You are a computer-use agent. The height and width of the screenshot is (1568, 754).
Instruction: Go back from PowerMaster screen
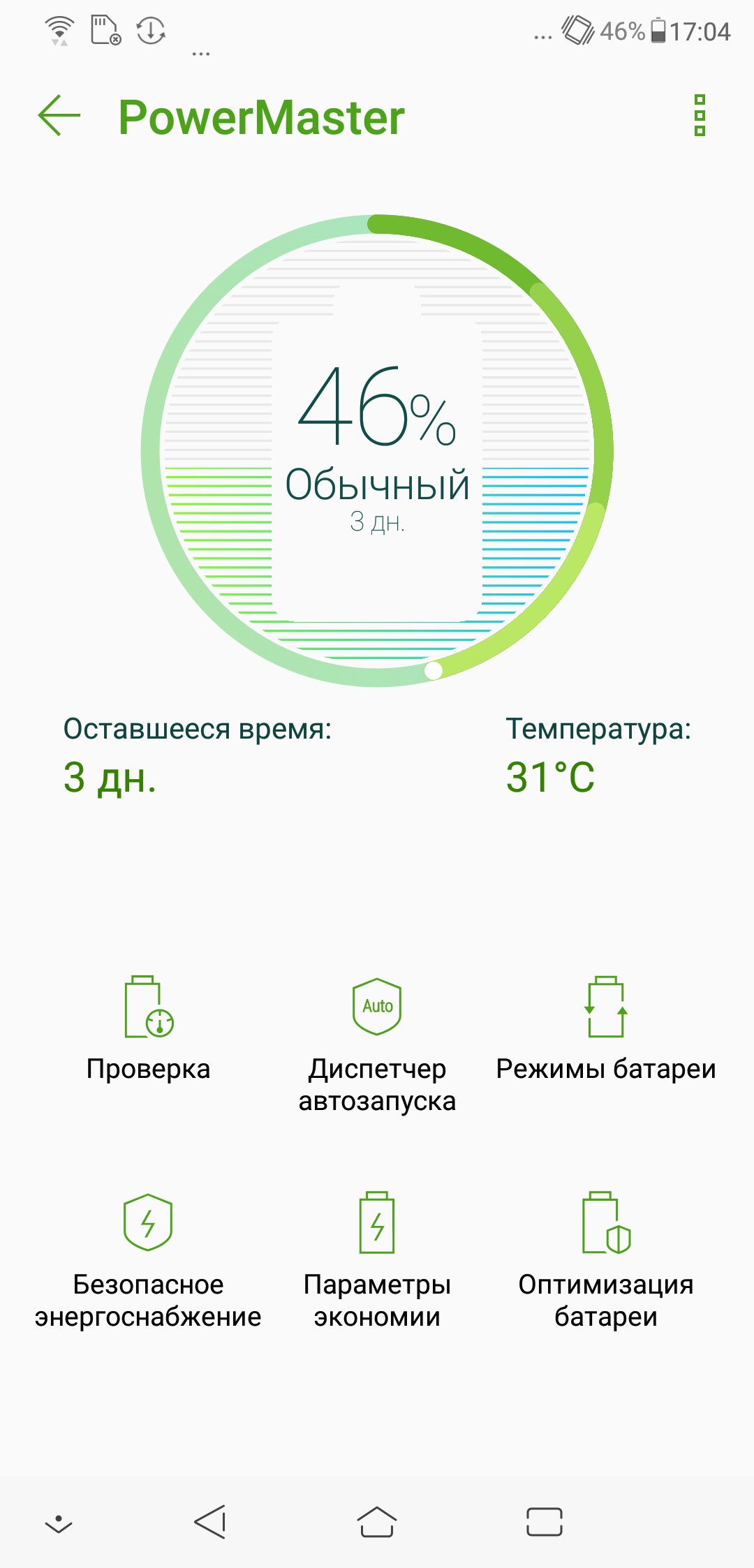59,116
